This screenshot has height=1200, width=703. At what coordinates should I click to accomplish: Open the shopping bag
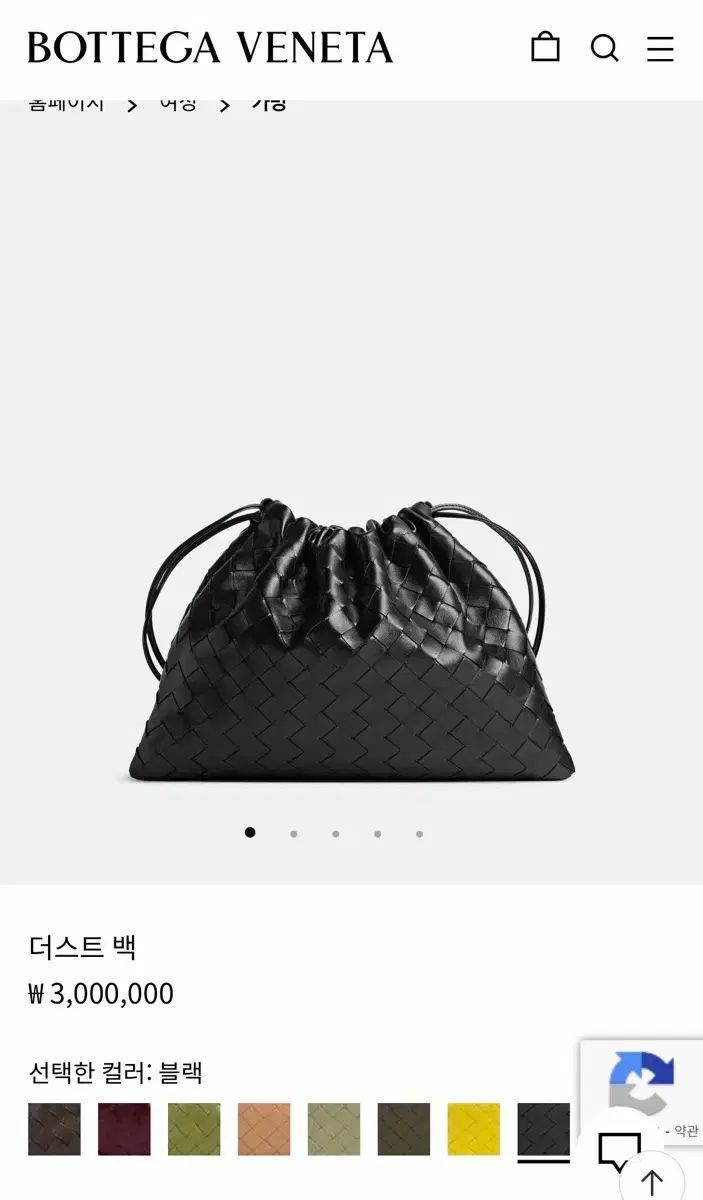tap(545, 47)
